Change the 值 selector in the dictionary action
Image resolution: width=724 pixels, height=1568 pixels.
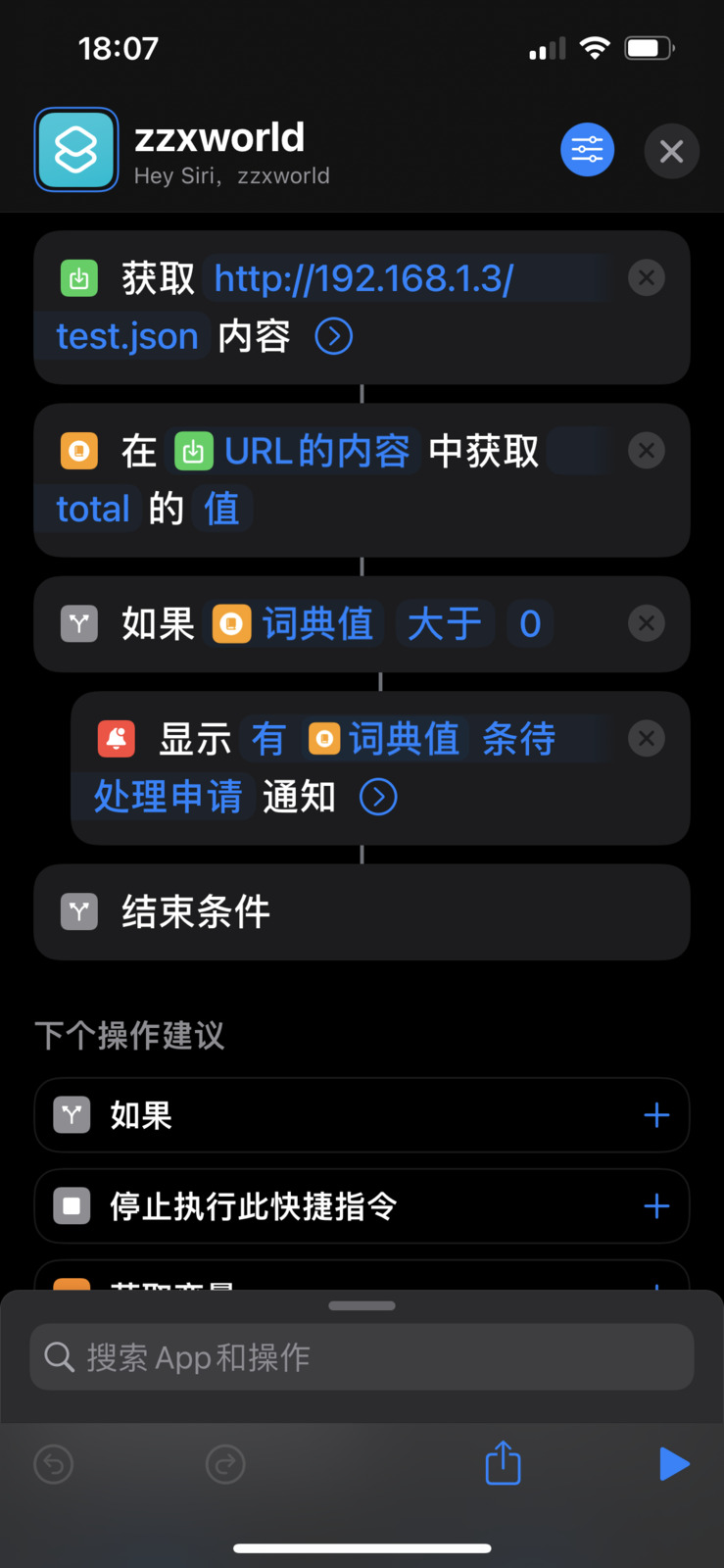click(221, 510)
